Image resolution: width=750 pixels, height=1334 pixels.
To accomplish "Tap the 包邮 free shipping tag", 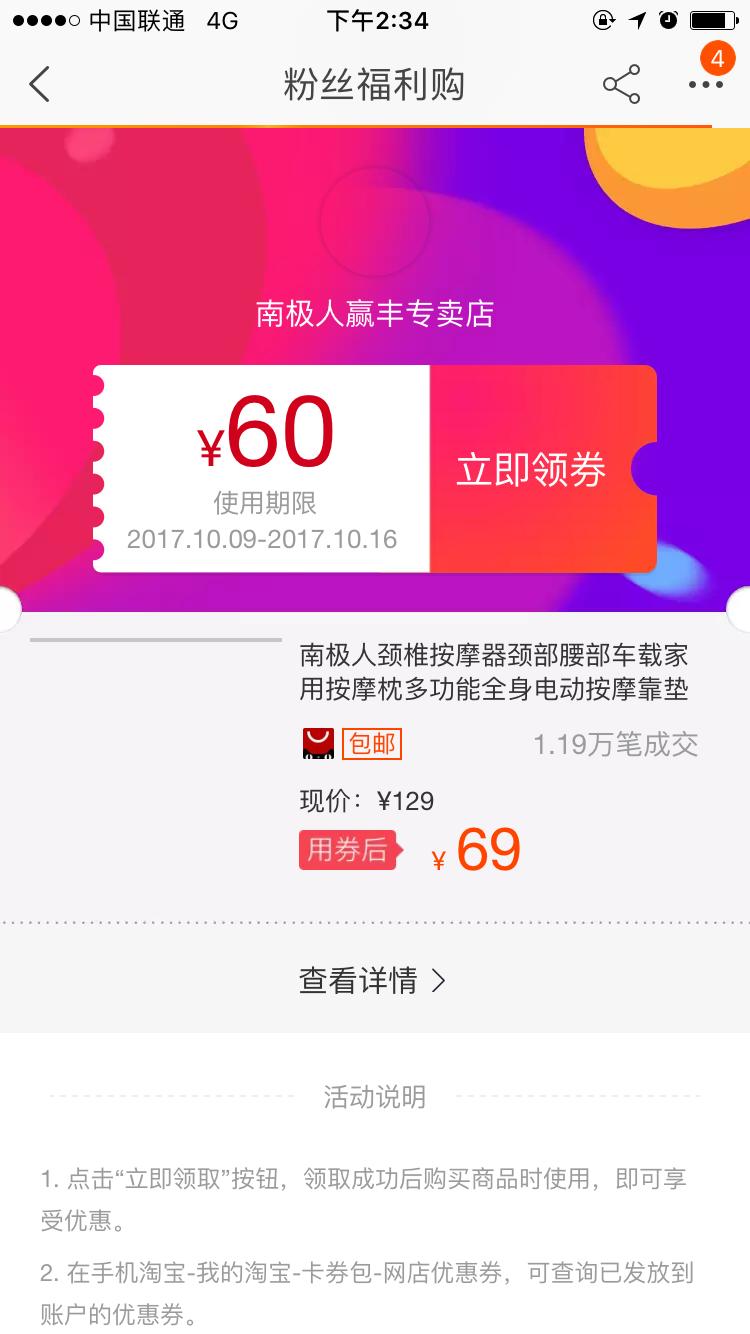I will tap(371, 743).
